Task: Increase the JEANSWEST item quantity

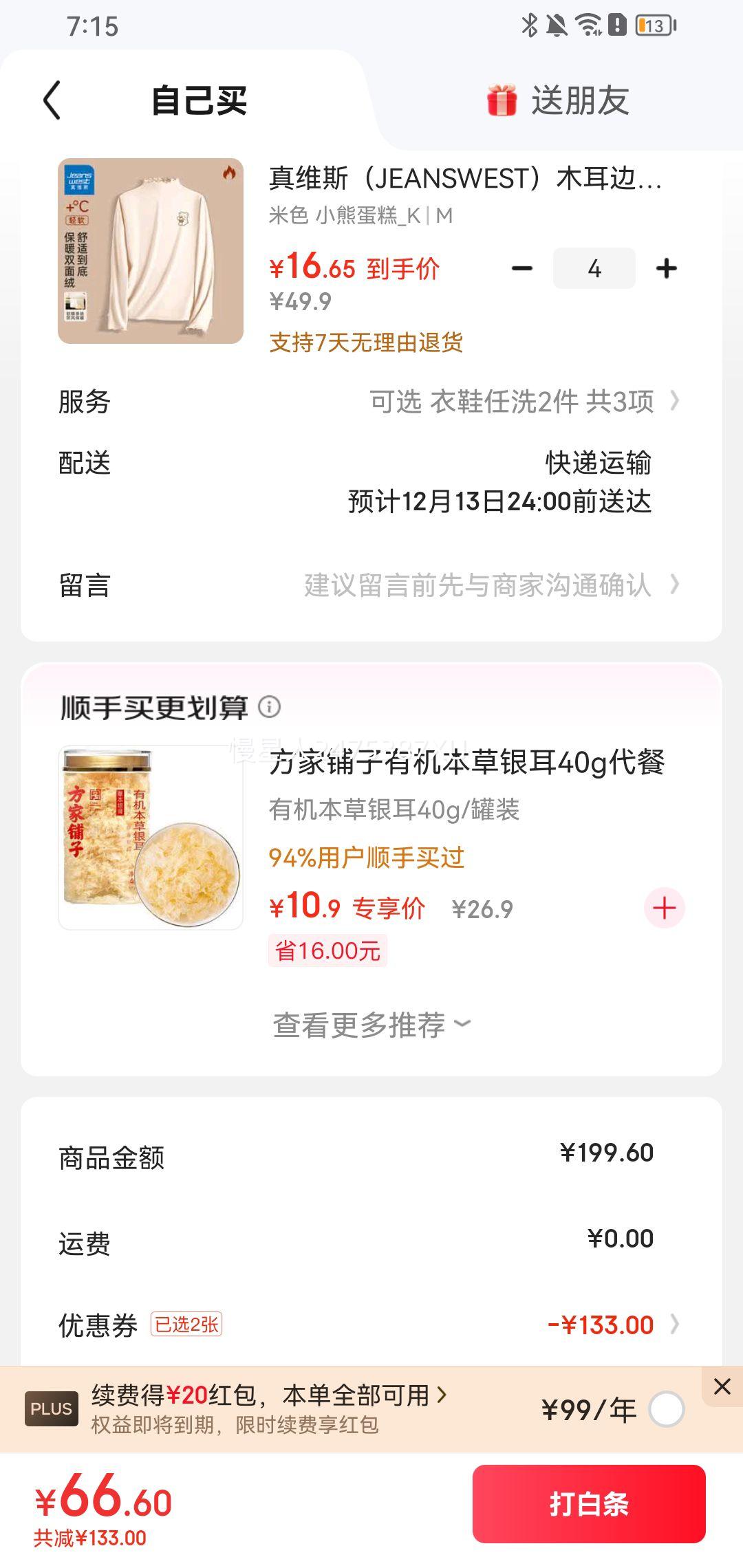Action: [666, 268]
